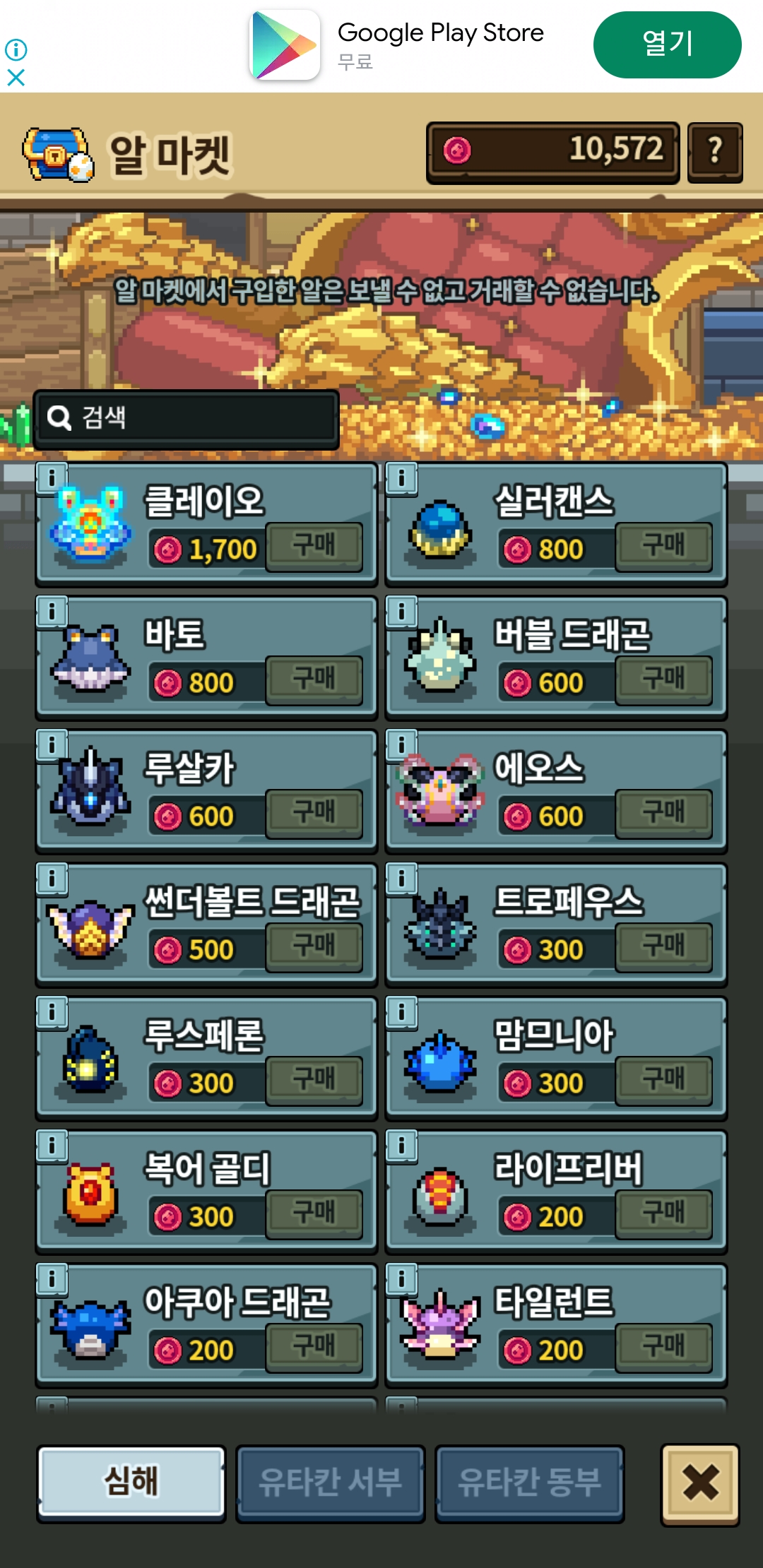Switch to the 유타칸 동부 tab
This screenshot has height=1568, width=763.
point(529,1483)
